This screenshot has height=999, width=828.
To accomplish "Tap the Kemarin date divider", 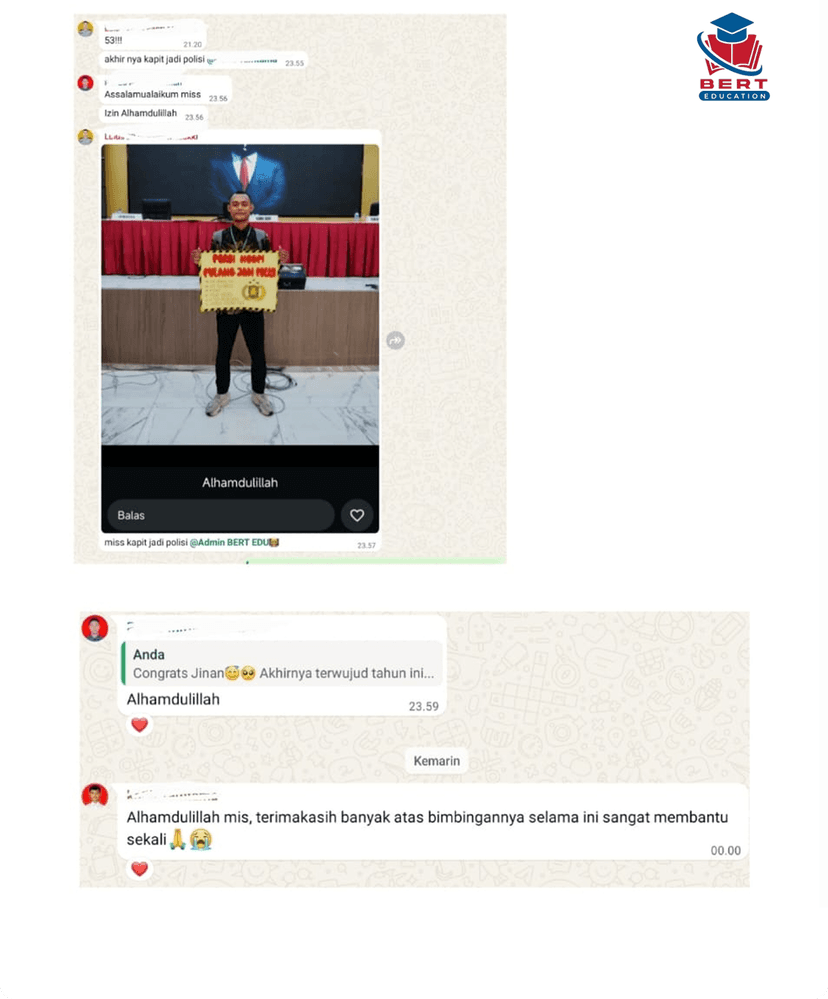I will [x=434, y=760].
